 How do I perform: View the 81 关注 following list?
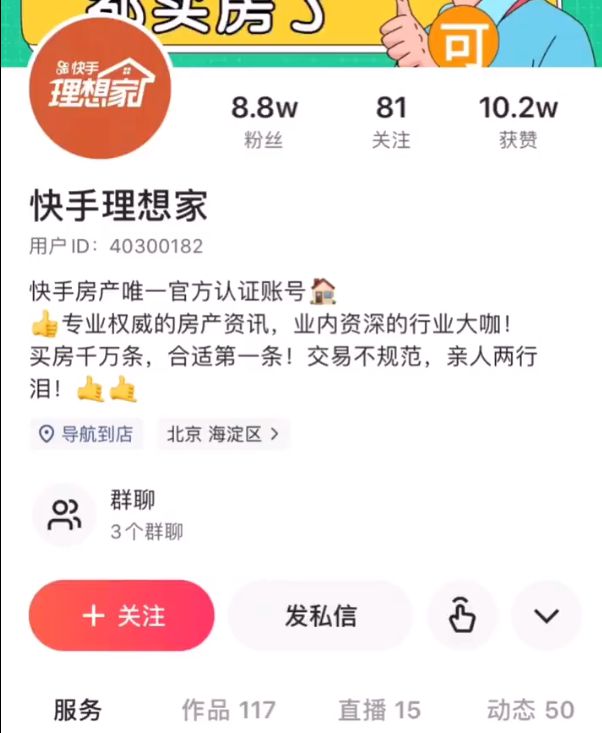click(391, 121)
